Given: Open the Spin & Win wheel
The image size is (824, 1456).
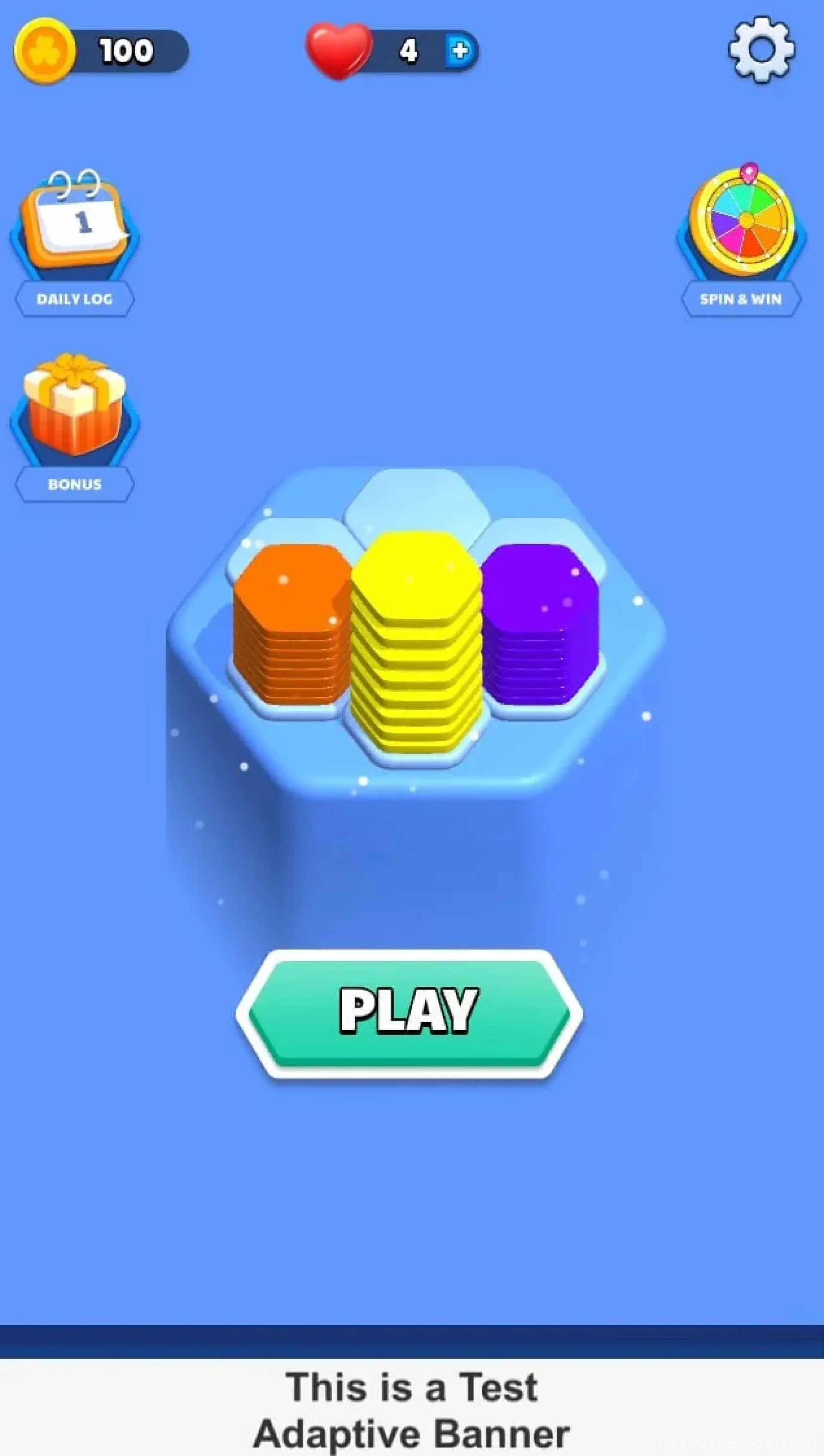Looking at the screenshot, I should click(741, 240).
